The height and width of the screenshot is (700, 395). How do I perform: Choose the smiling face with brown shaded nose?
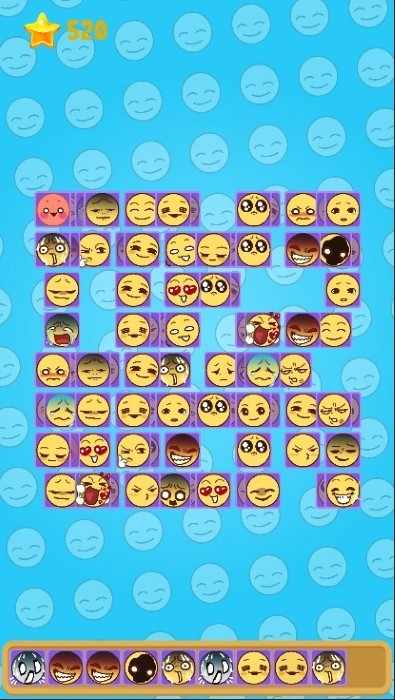coord(262,490)
